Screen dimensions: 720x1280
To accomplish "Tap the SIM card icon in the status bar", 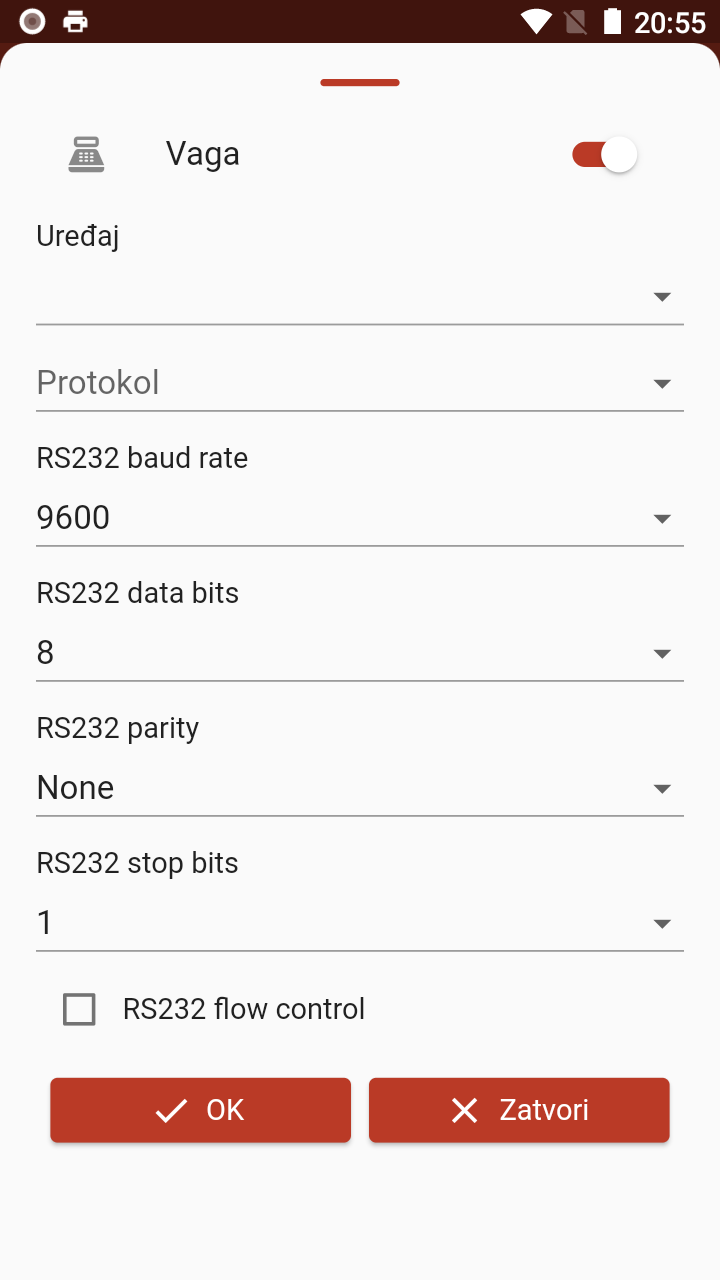I will tap(575, 19).
